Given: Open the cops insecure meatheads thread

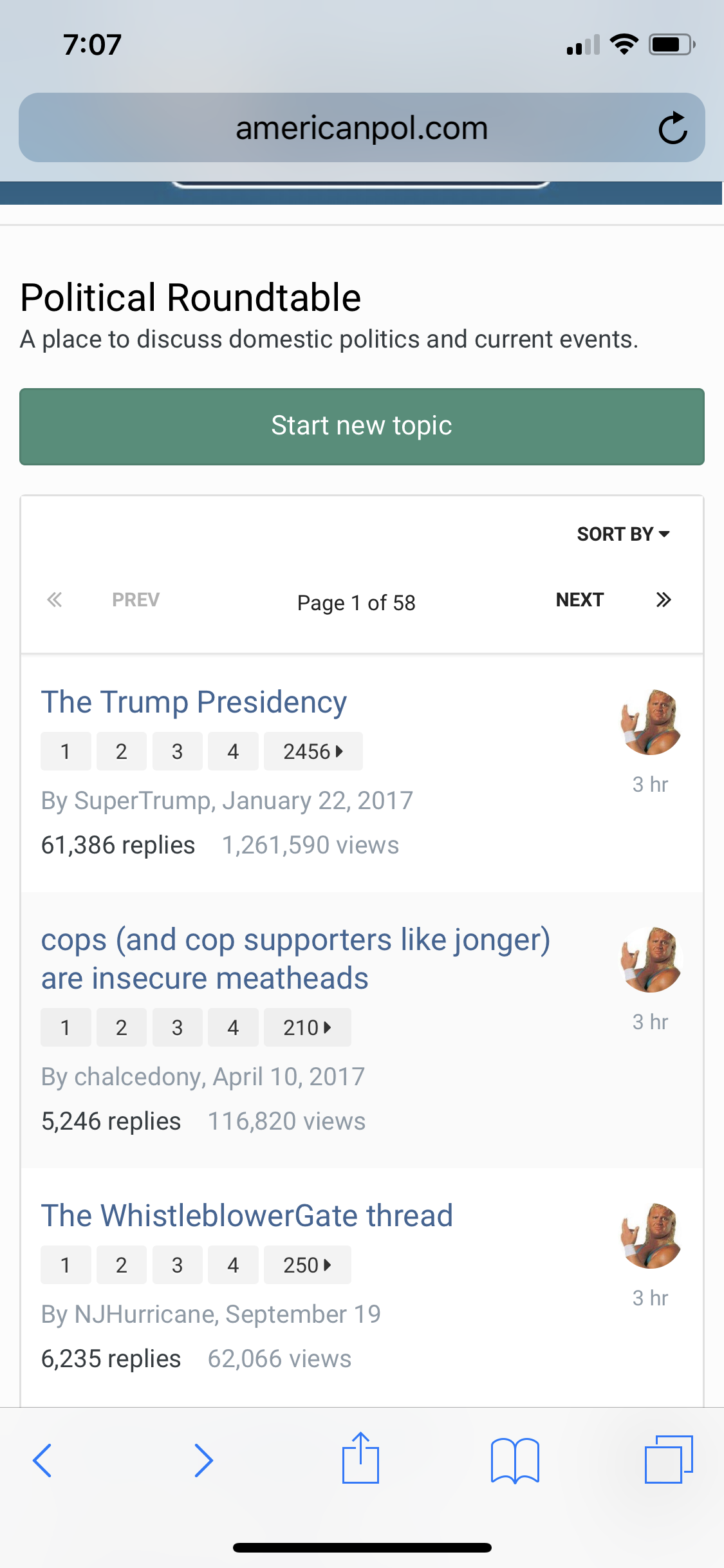Looking at the screenshot, I should click(295, 958).
